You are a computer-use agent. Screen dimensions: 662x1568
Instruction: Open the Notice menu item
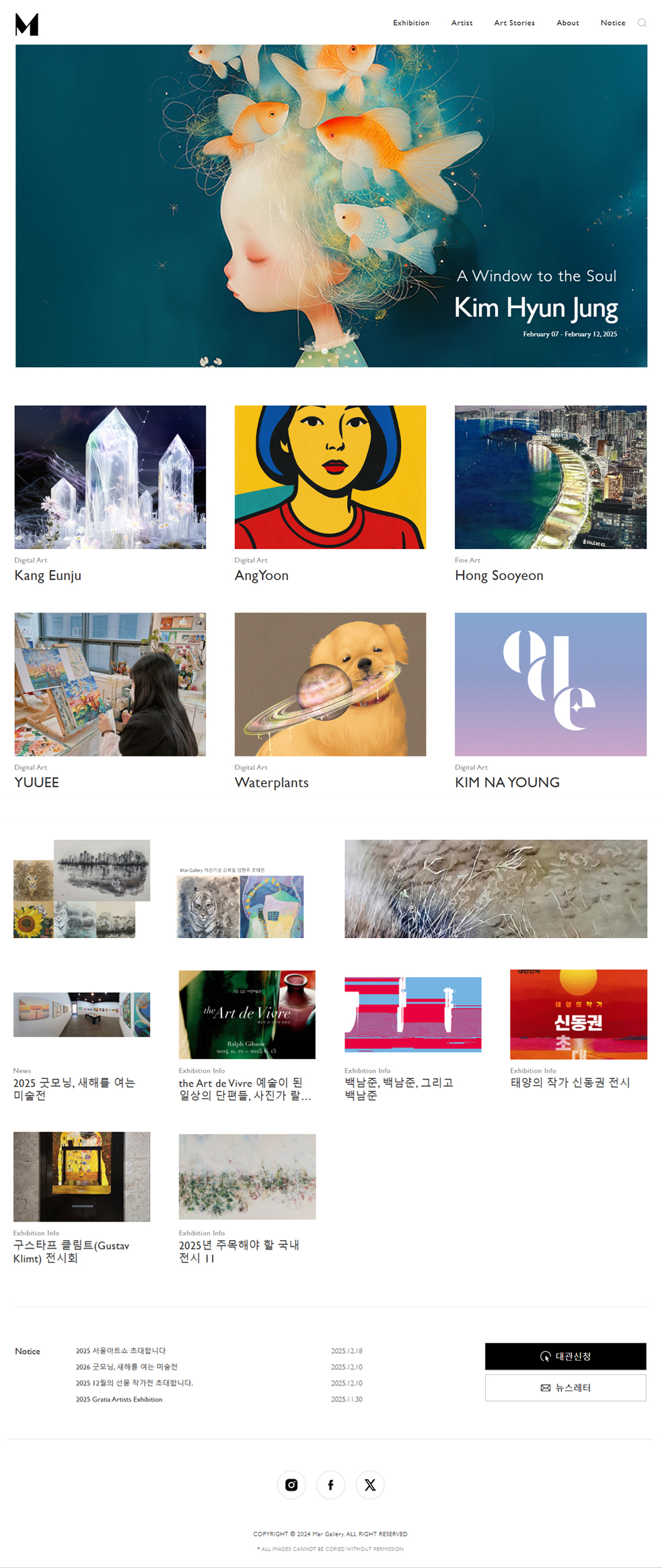point(612,23)
